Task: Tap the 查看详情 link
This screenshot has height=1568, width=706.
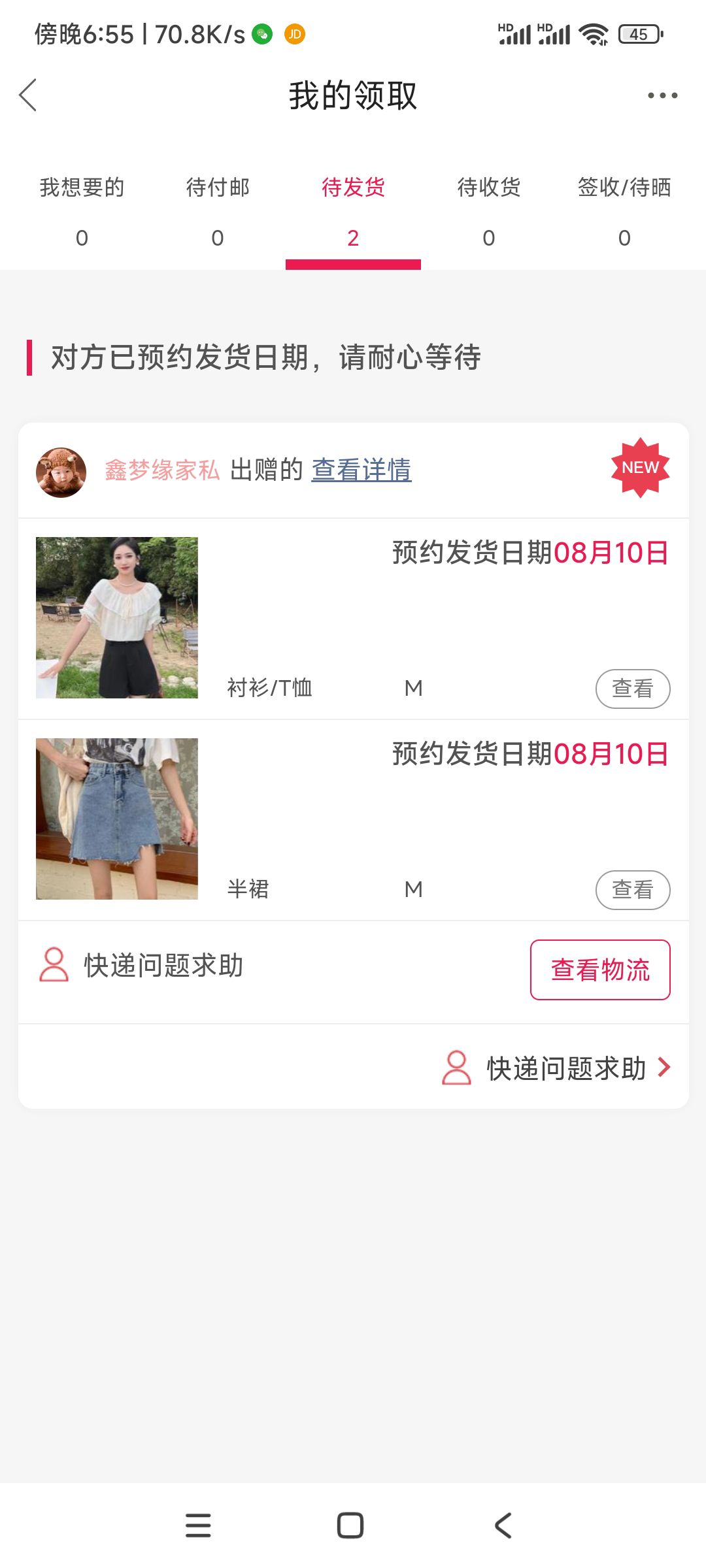Action: coord(361,470)
